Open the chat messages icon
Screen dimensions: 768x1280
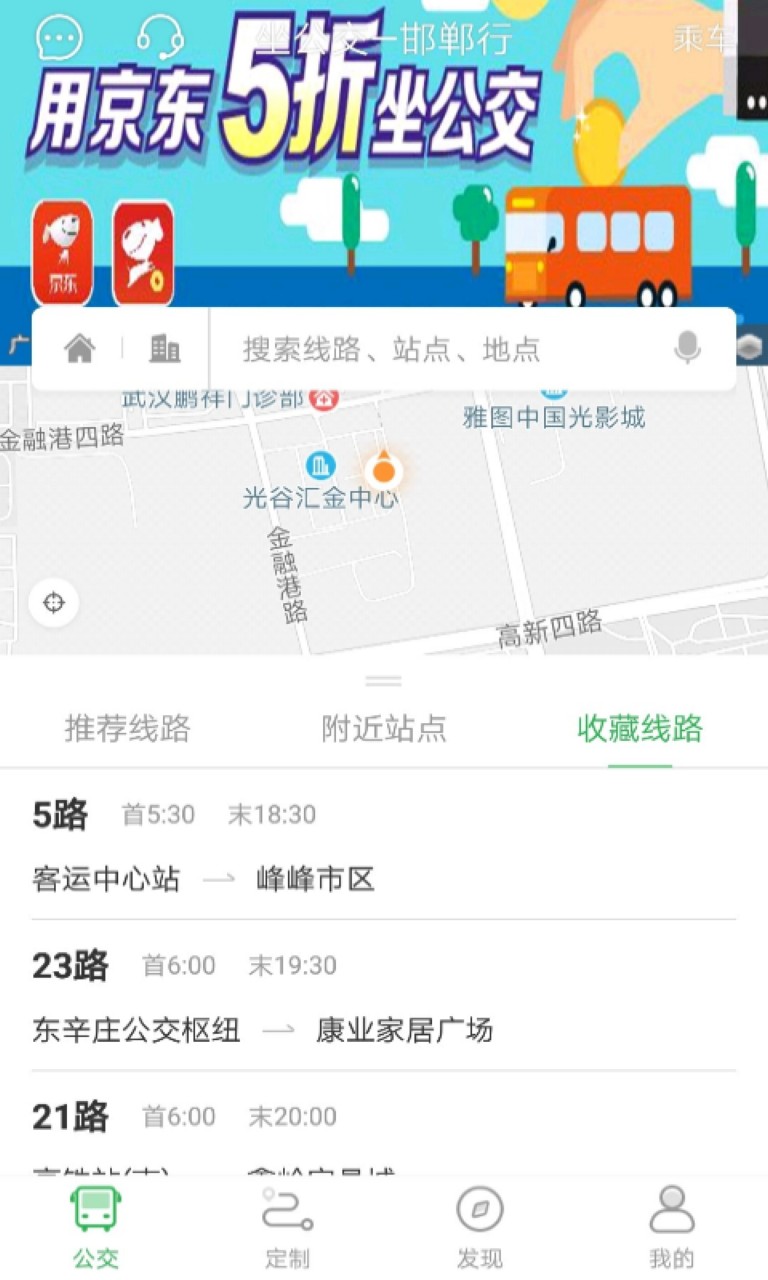click(56, 38)
